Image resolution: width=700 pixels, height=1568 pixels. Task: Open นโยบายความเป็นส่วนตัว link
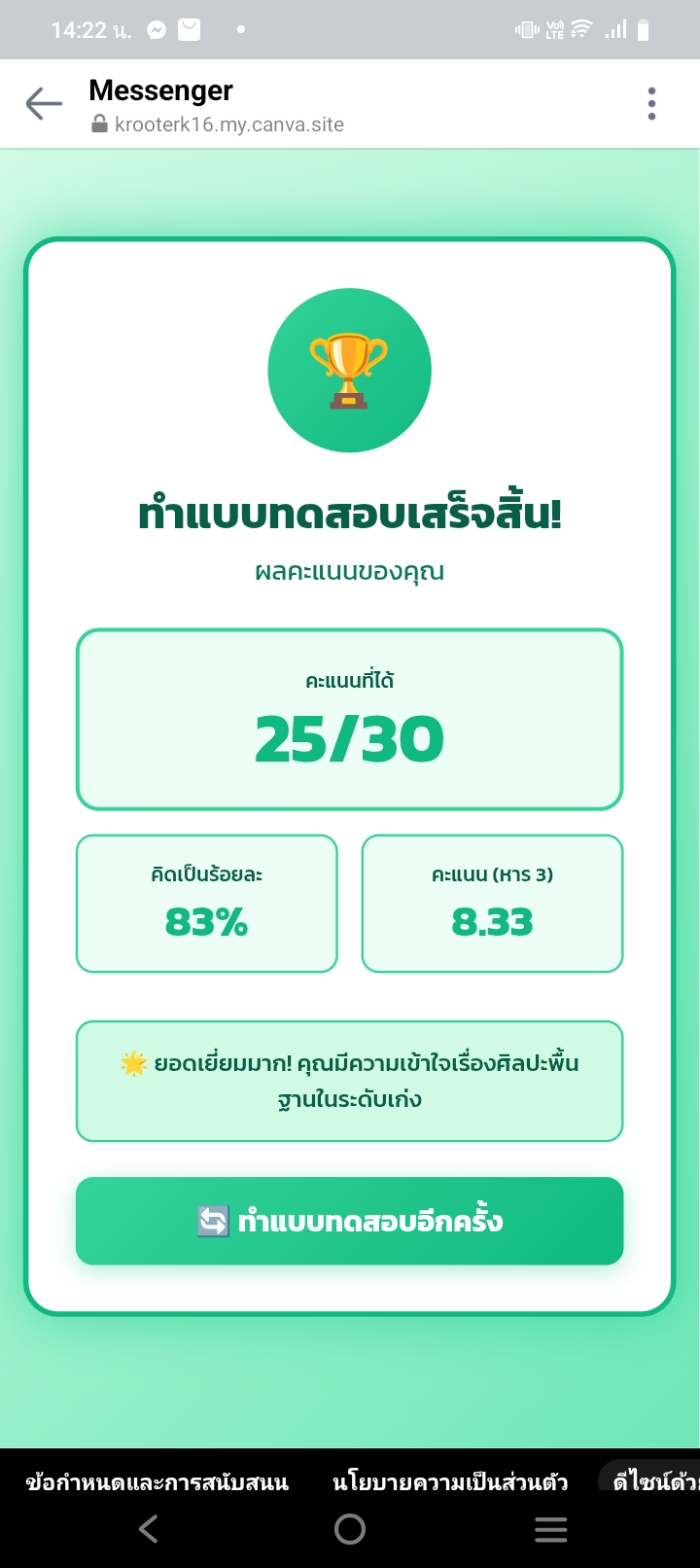point(450,1482)
